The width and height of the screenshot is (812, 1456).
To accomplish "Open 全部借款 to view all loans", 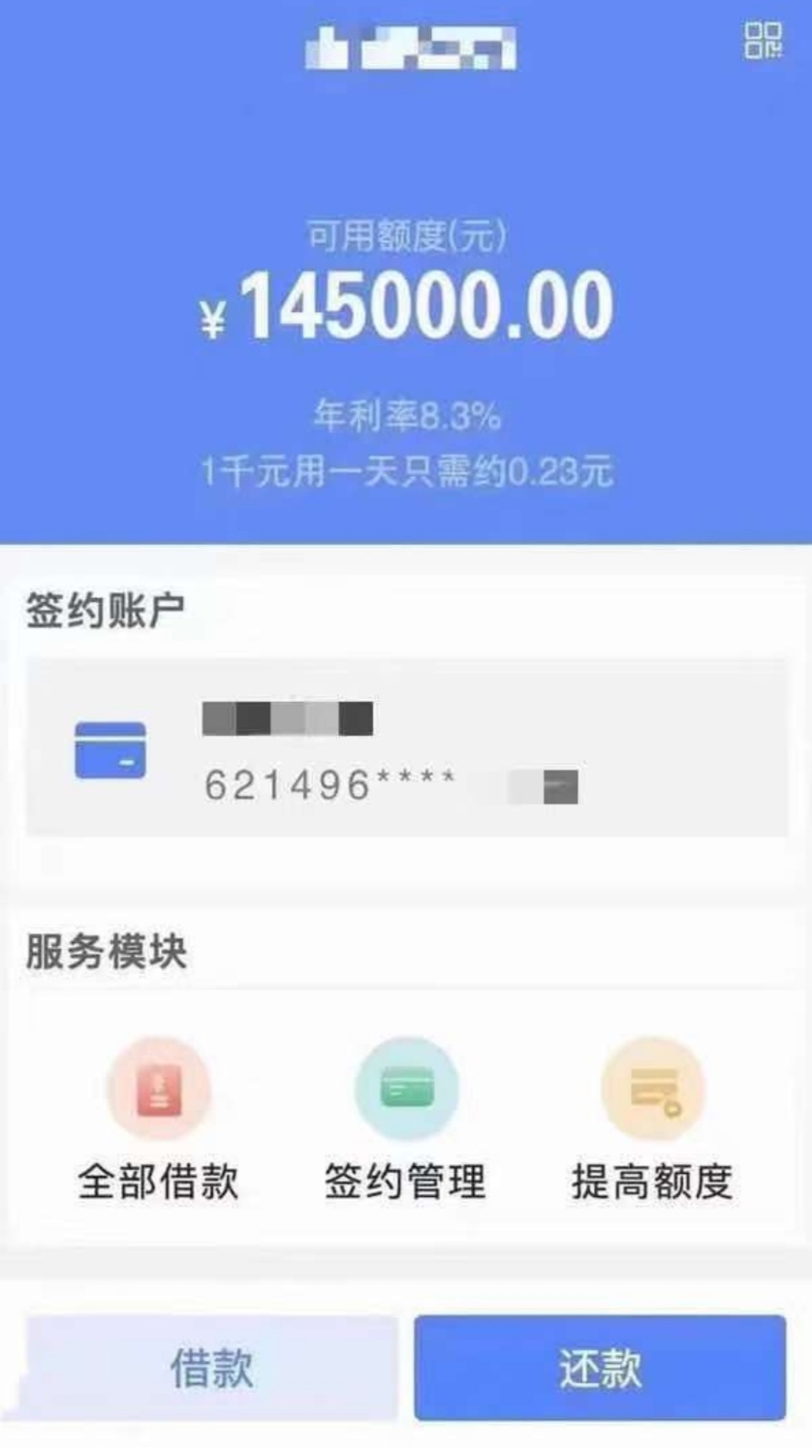I will (x=158, y=1120).
